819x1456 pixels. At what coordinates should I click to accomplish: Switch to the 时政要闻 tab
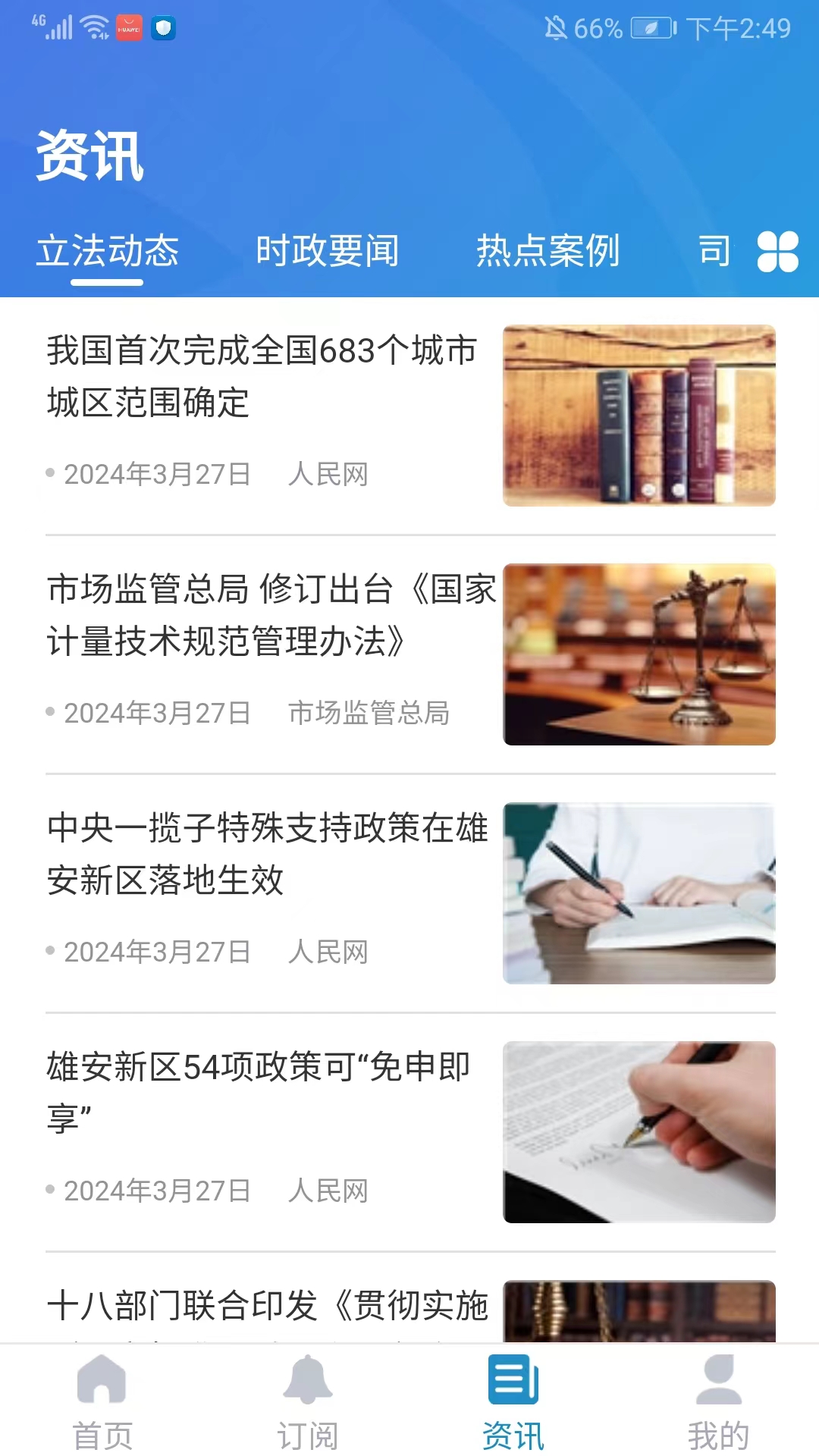[x=328, y=253]
